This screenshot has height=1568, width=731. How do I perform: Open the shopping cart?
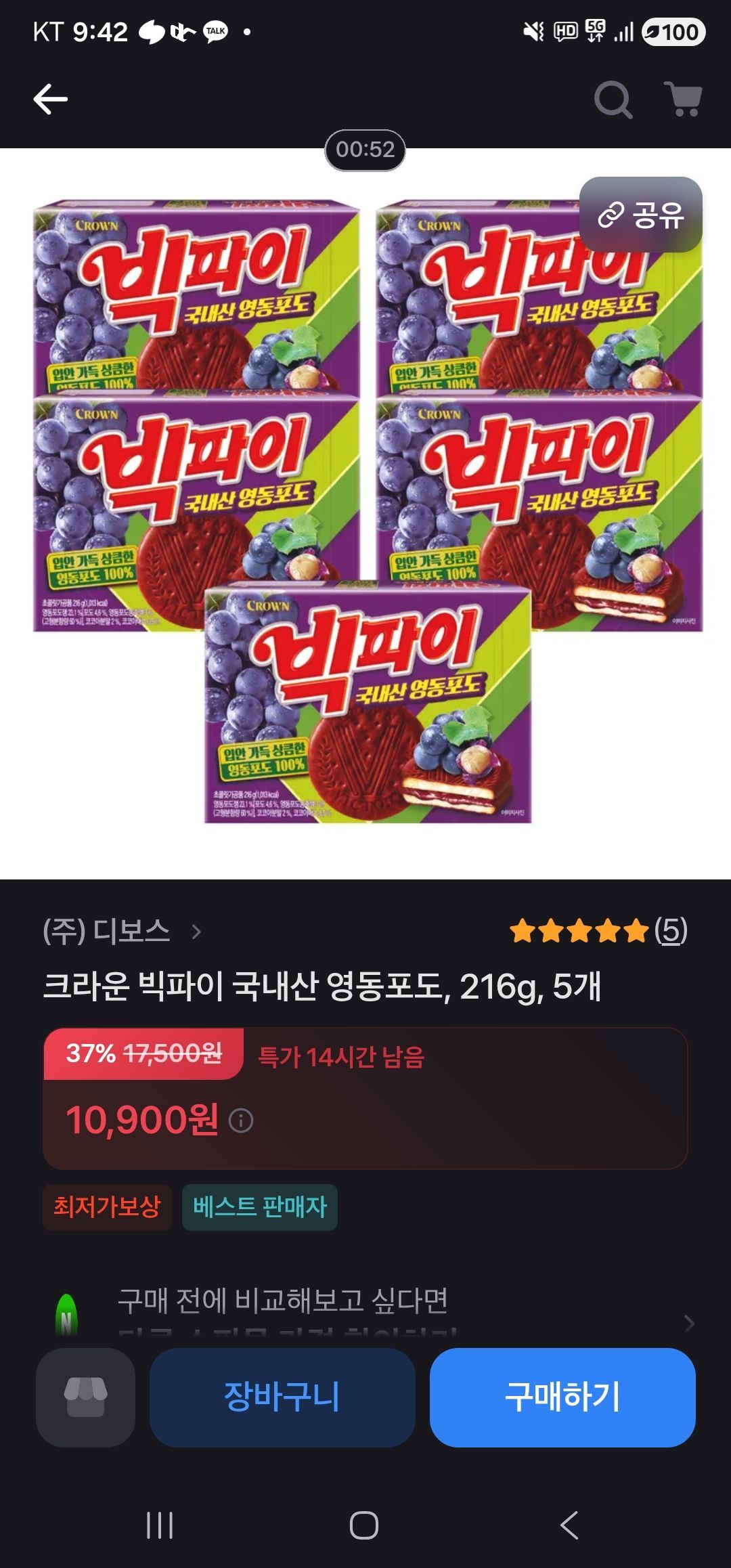click(684, 100)
